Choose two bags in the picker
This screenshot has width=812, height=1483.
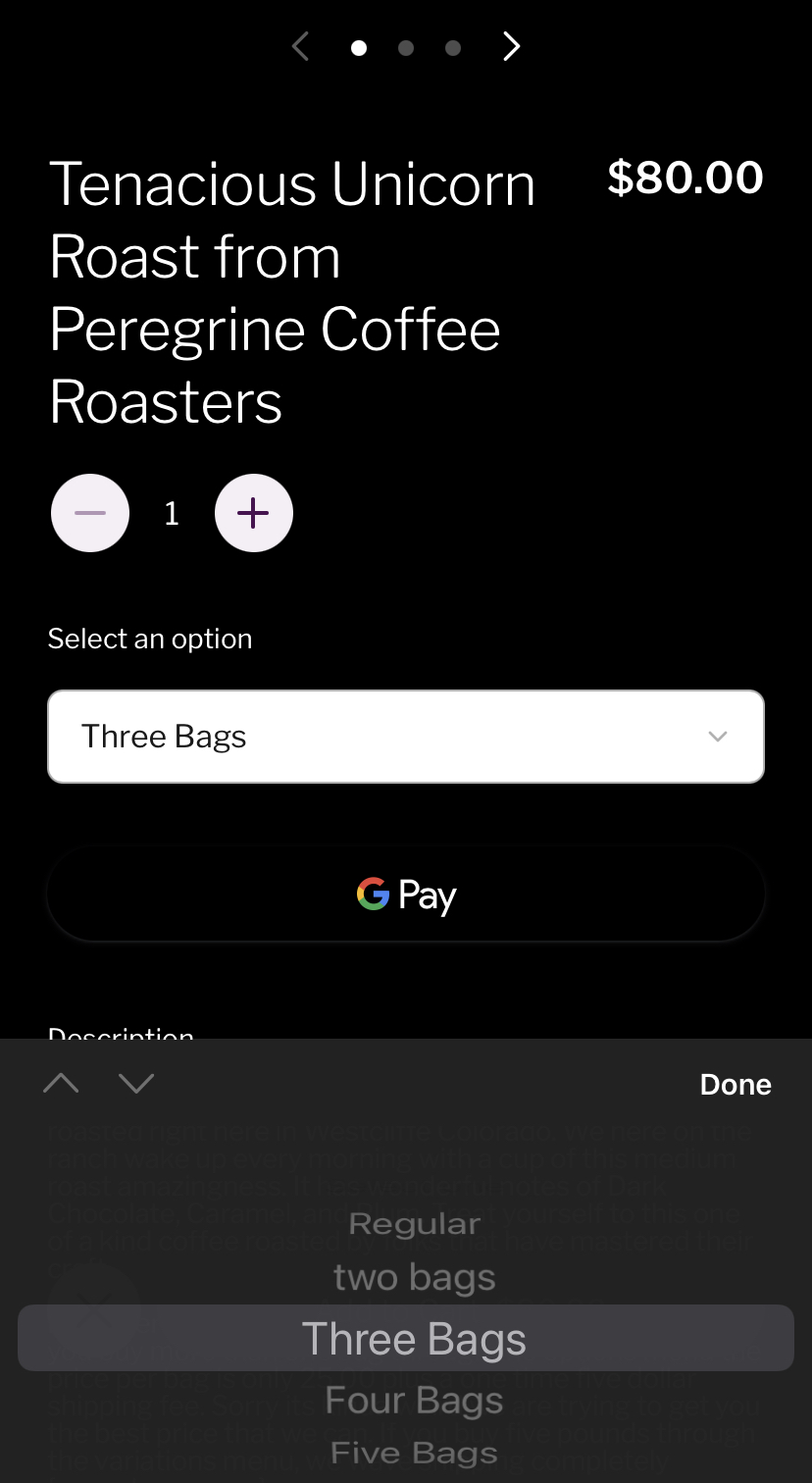(x=415, y=1277)
